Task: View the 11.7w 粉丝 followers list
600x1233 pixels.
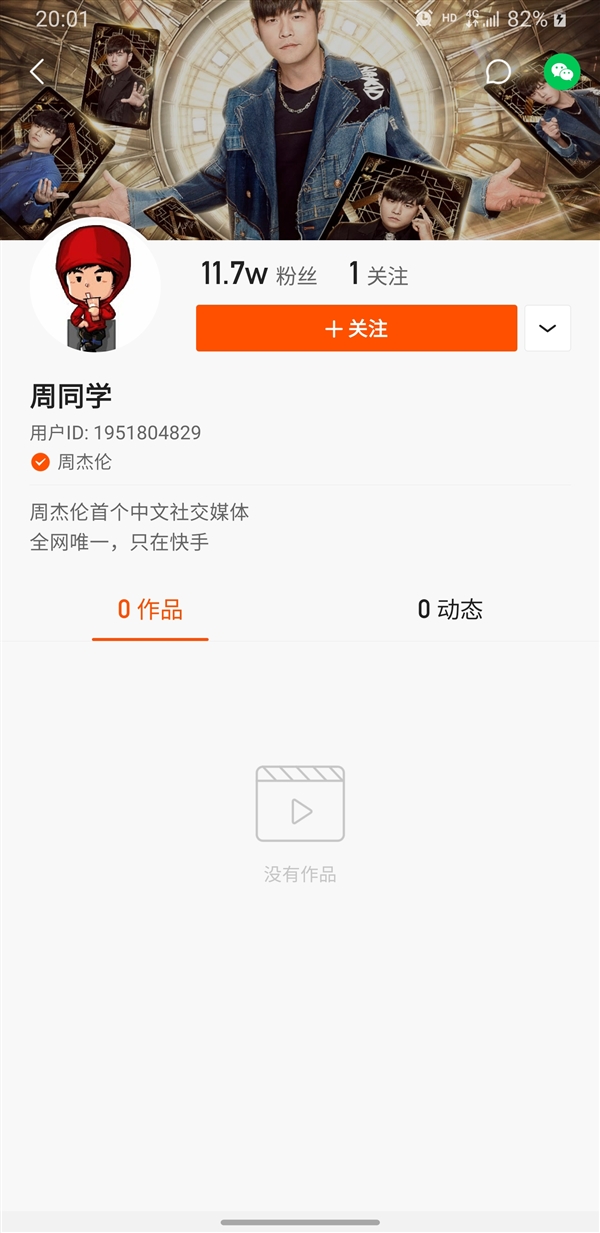Action: click(259, 274)
